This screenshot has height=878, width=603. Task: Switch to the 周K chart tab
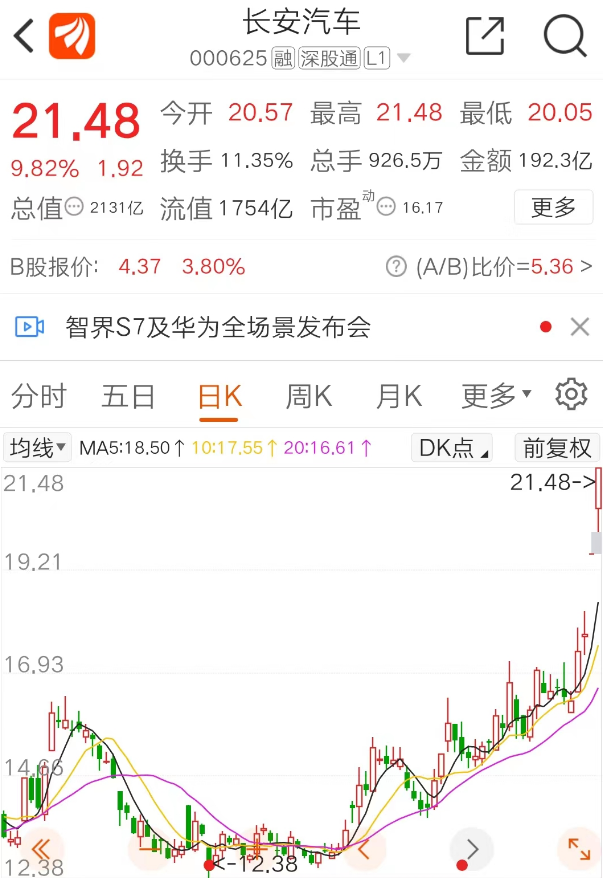point(308,396)
